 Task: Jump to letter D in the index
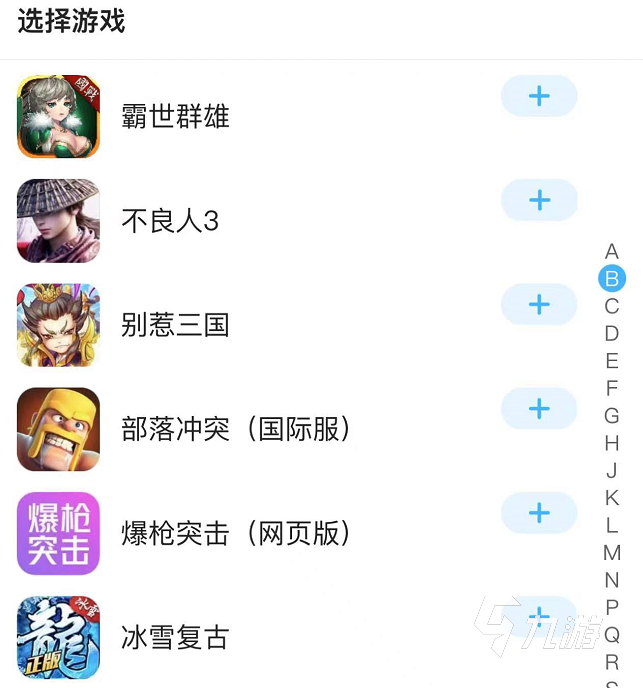pos(612,333)
